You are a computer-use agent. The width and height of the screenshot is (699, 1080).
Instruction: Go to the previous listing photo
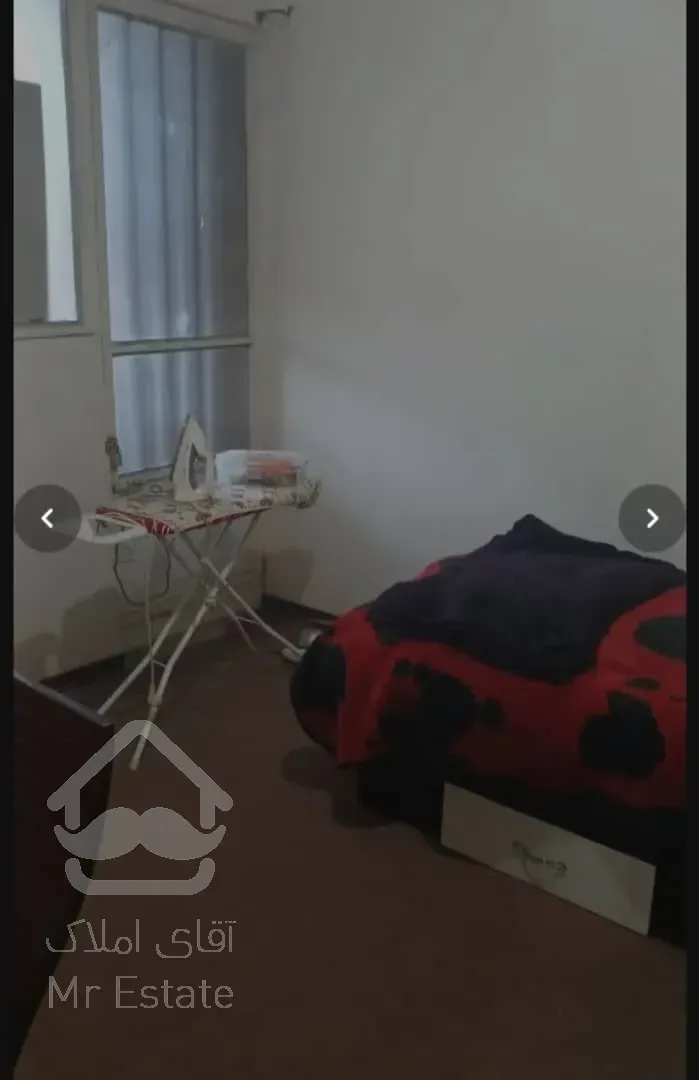tap(47, 518)
